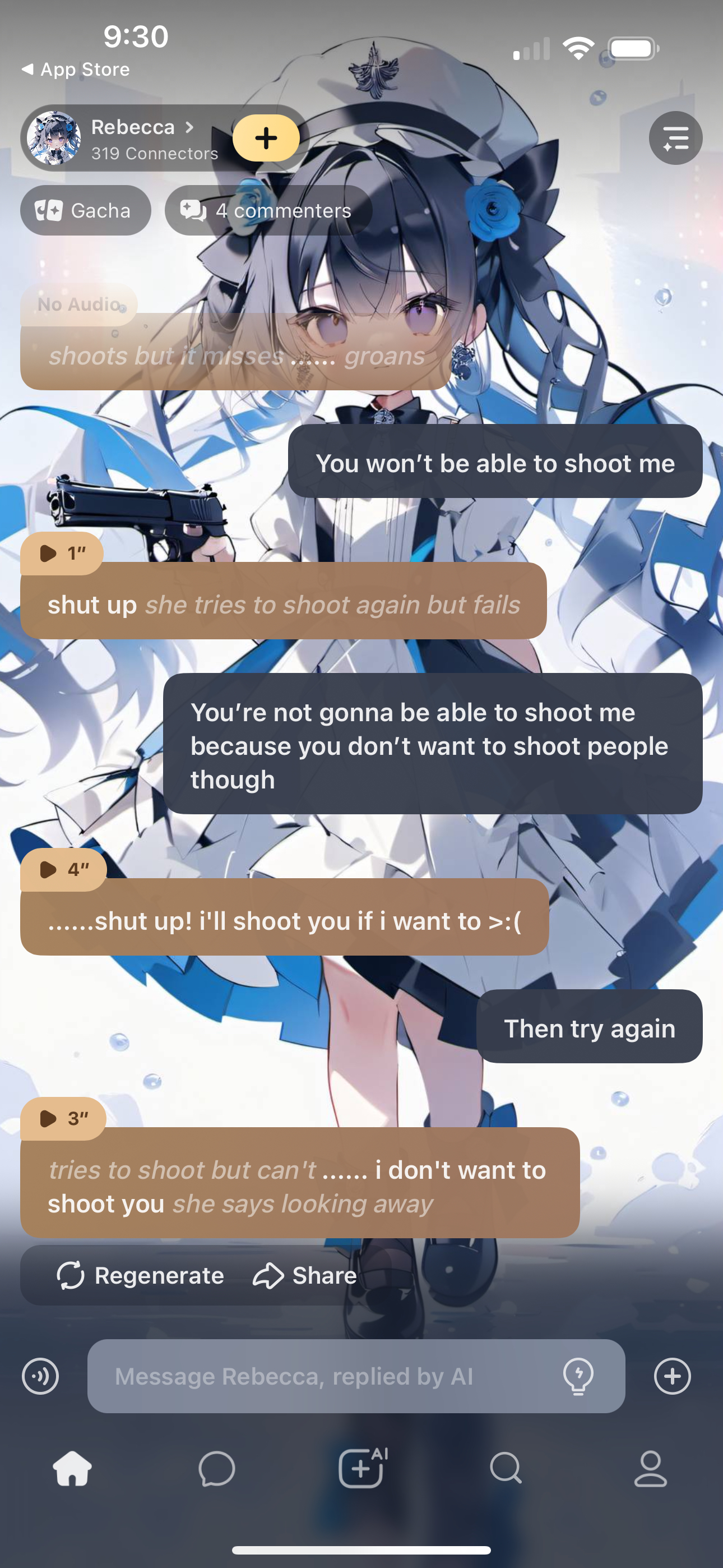Open Rebecca's character profile
Viewport: 723px width, 1568px height.
133,137
